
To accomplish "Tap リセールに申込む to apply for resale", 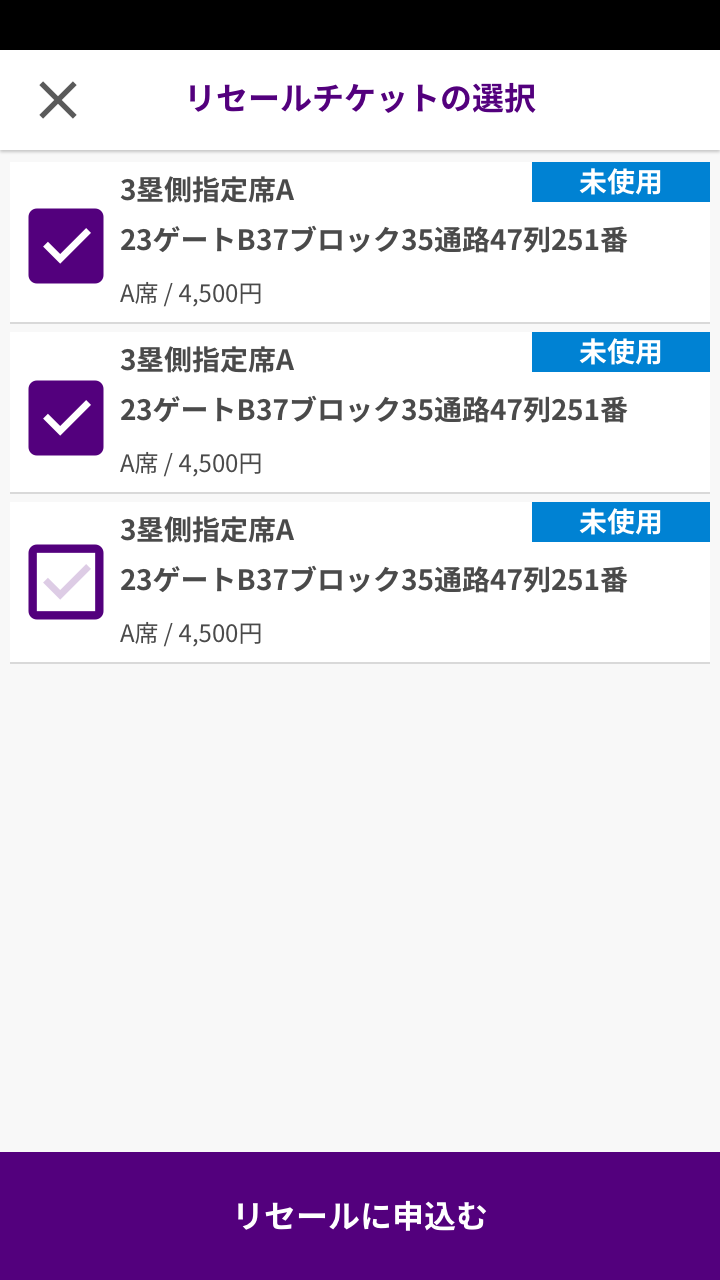I will (x=360, y=1216).
